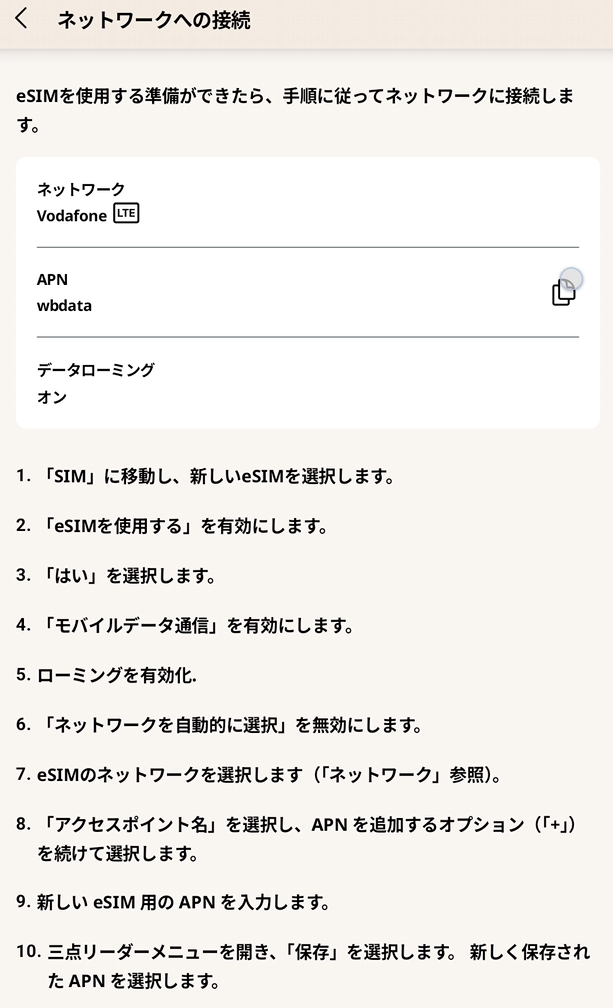Copy the APN wbdata

coord(564,292)
